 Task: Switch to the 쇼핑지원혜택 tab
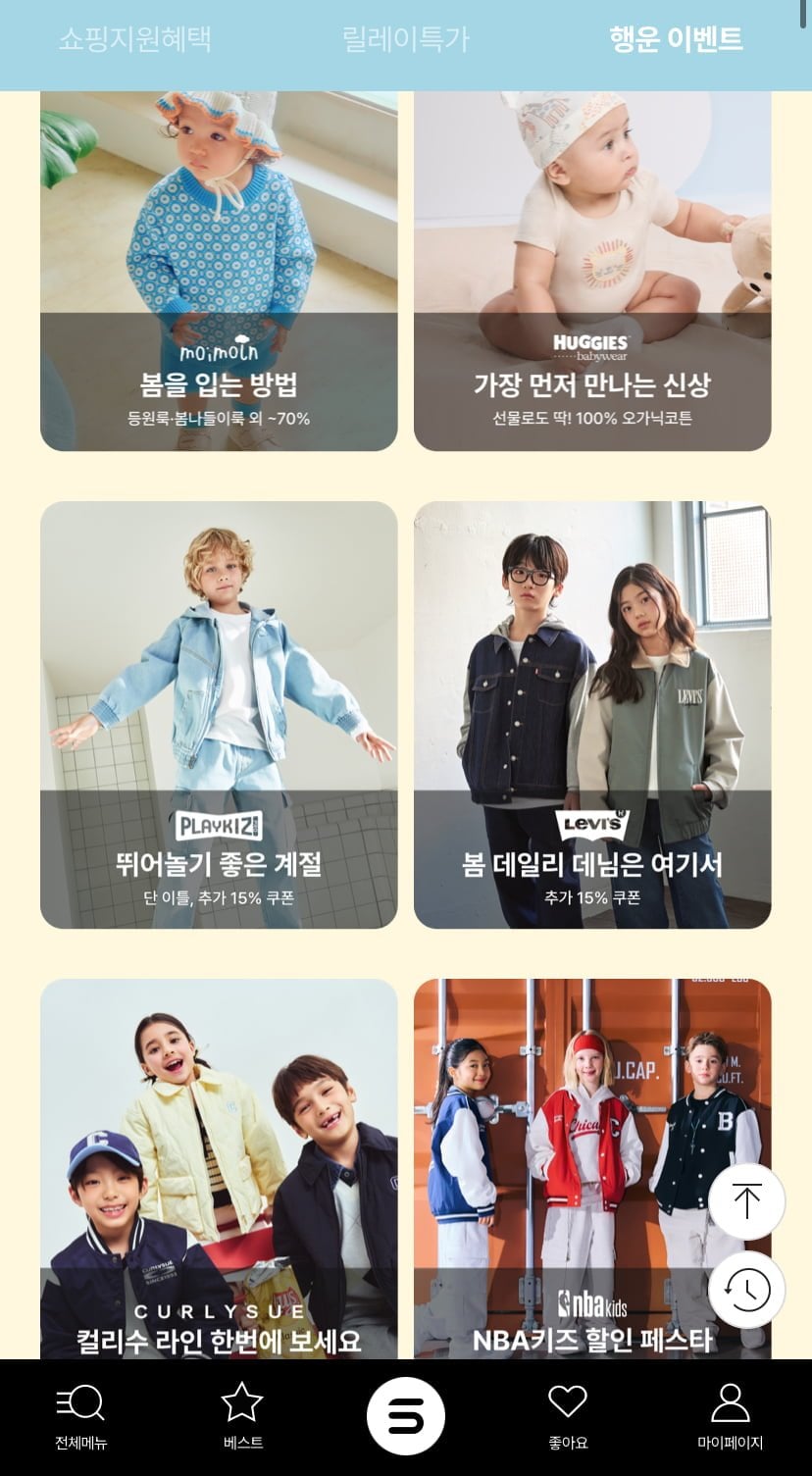[x=134, y=39]
